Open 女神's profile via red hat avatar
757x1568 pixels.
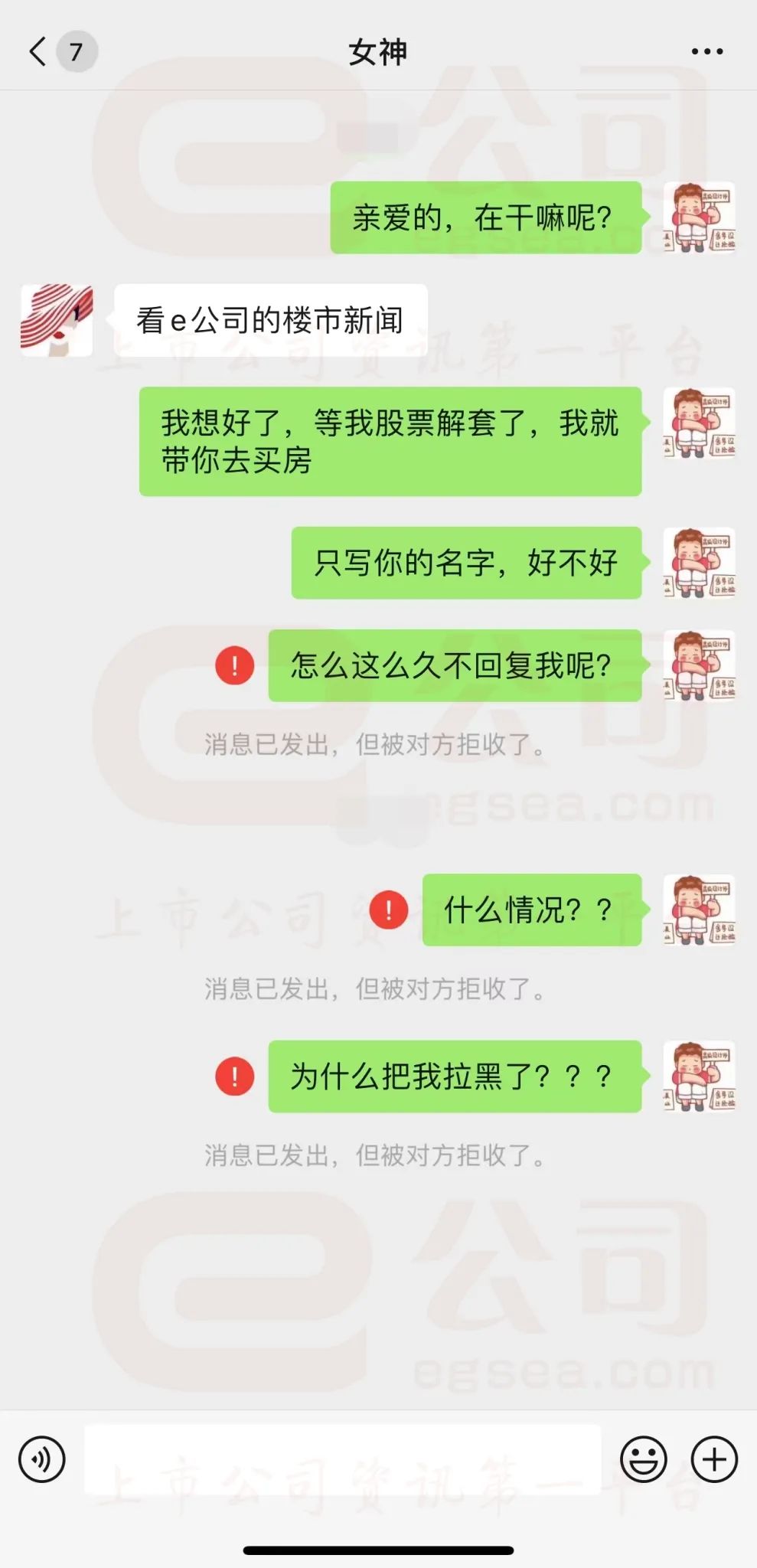click(57, 320)
